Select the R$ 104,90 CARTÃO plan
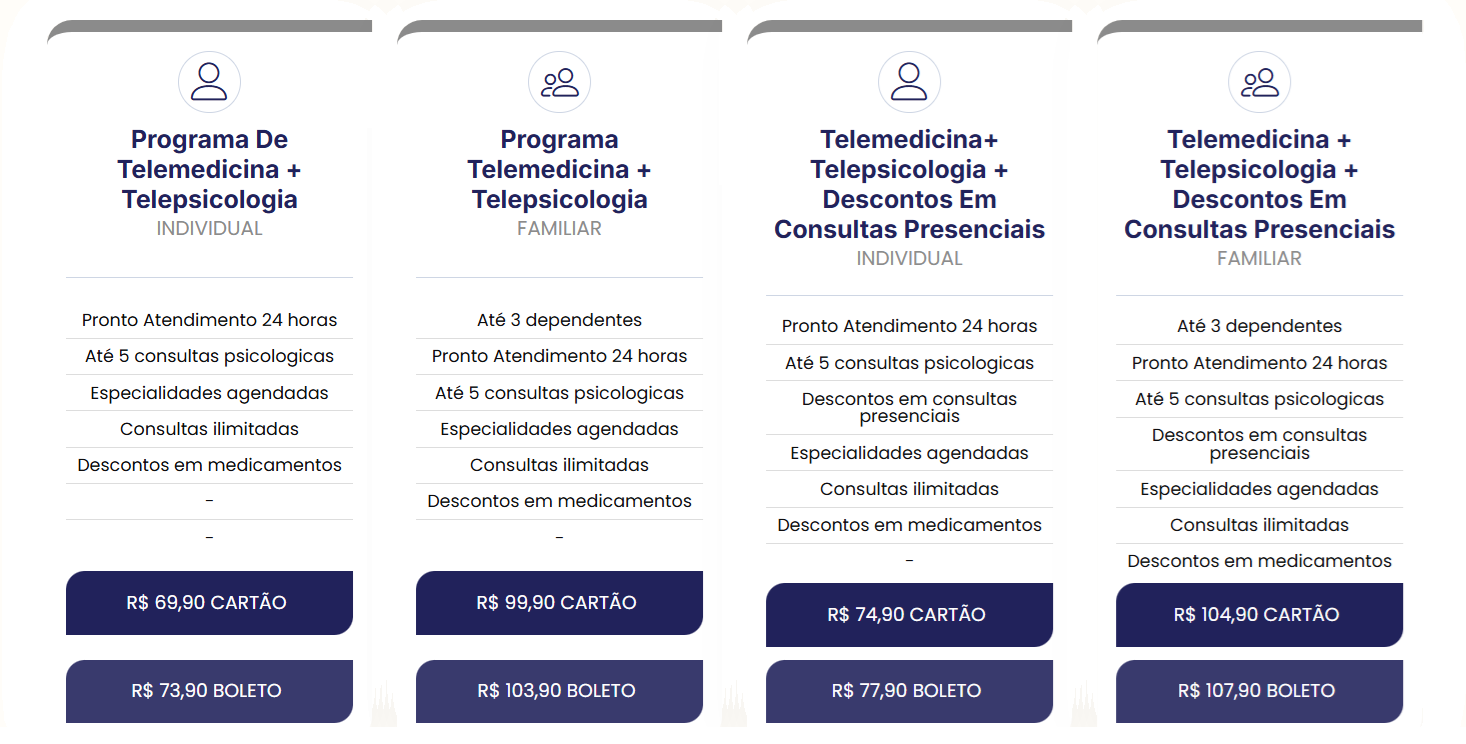 coord(1259,615)
